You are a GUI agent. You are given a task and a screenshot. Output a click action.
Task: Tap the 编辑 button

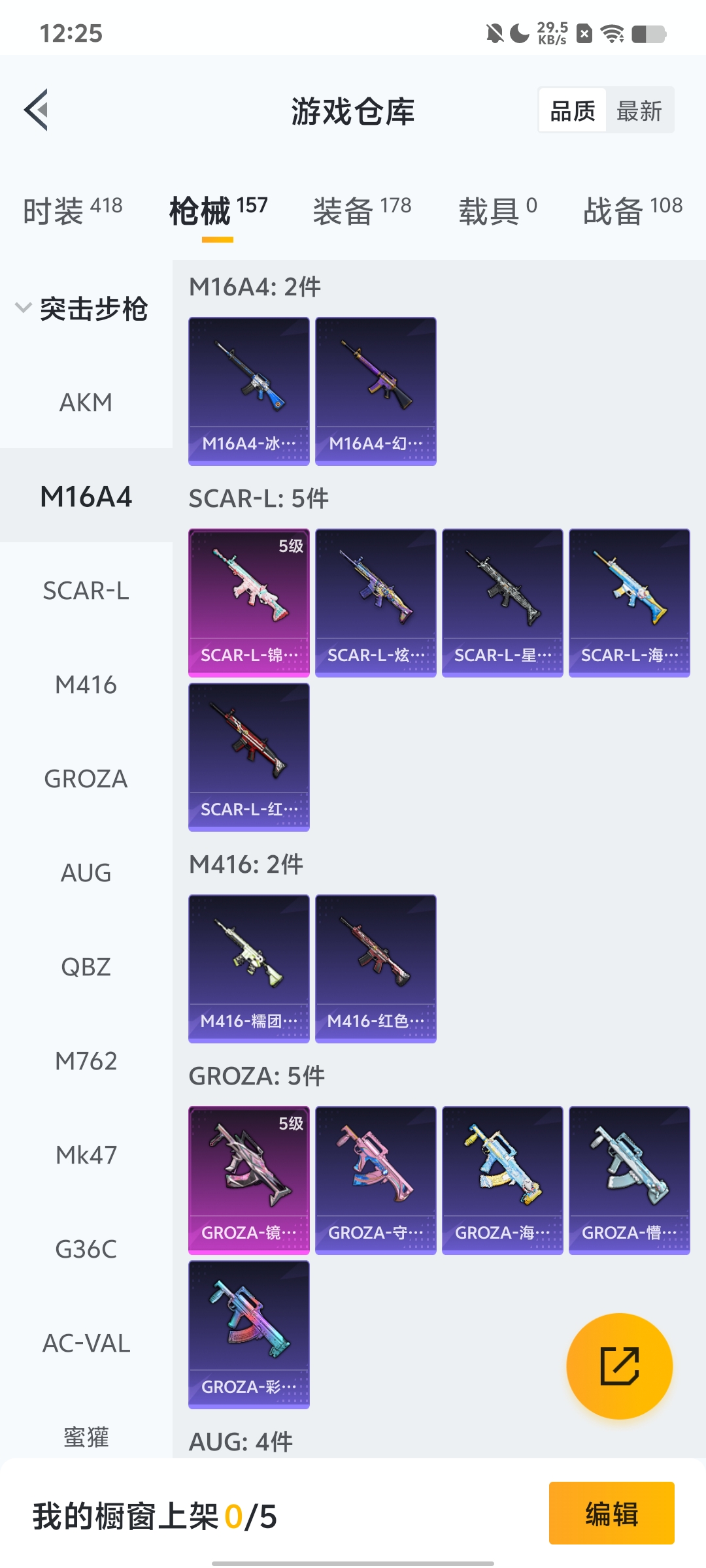tap(611, 1513)
